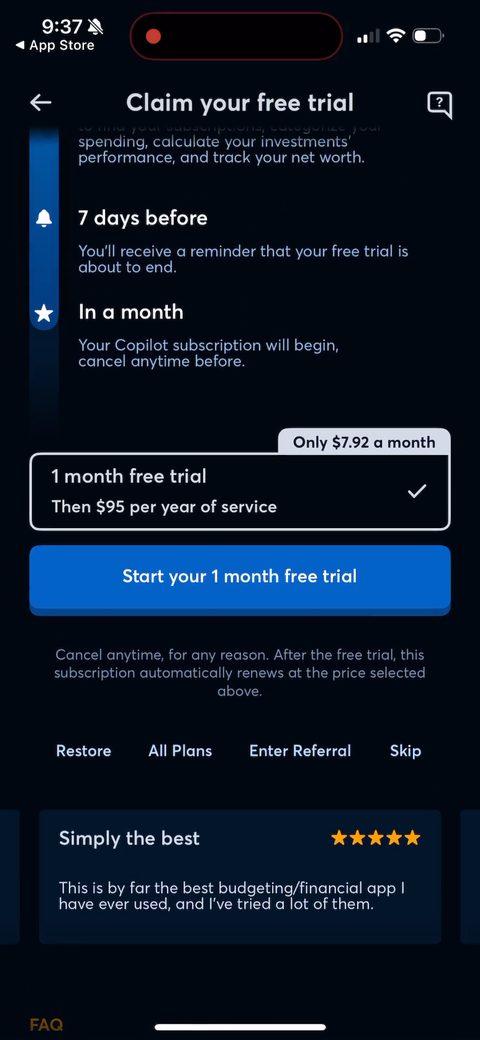
Task: Go back with the arrow icon
Action: click(x=40, y=103)
